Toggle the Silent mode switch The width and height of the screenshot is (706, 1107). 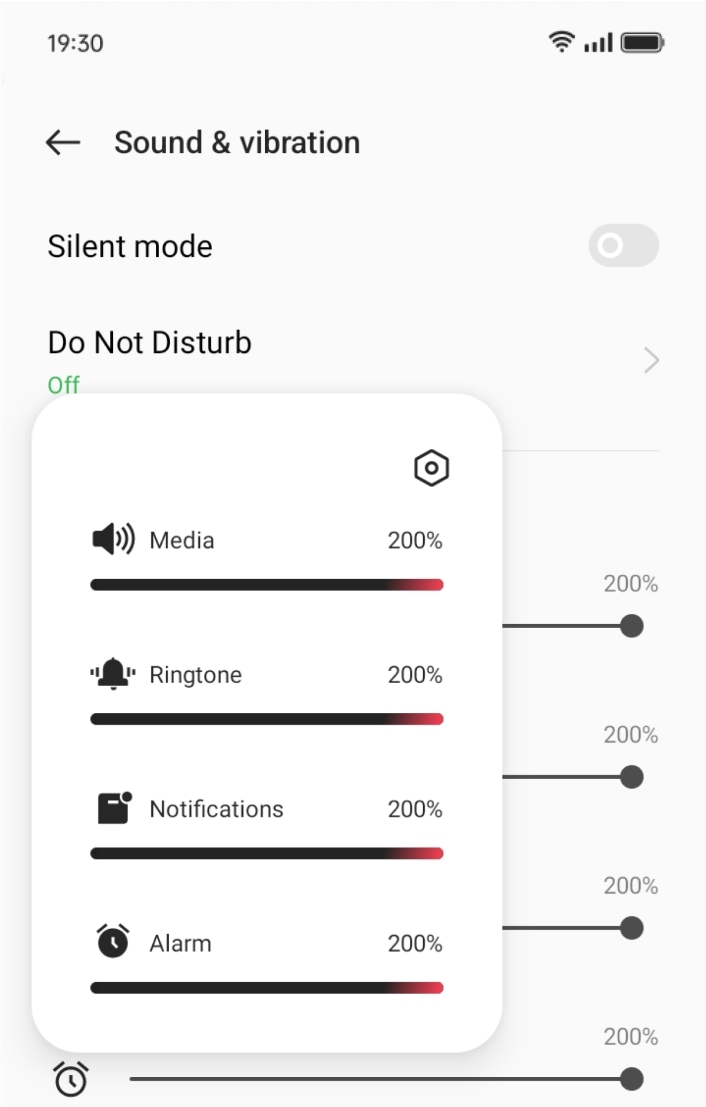tap(623, 246)
